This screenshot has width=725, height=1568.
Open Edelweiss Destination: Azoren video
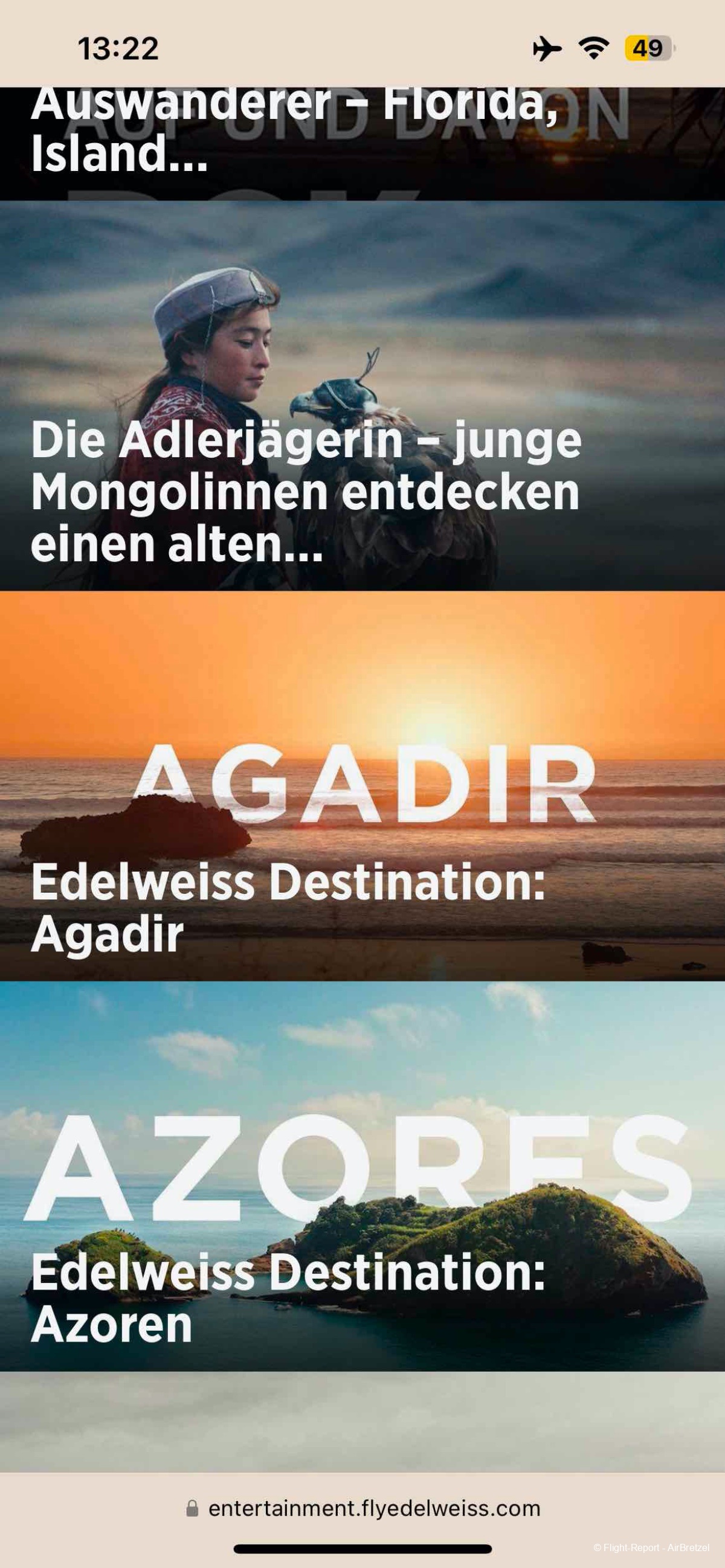(x=362, y=1175)
